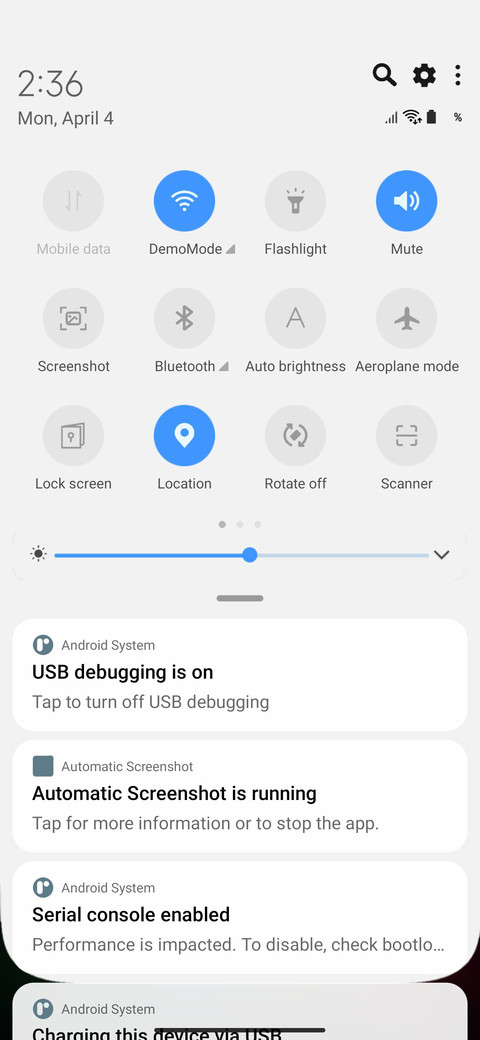The height and width of the screenshot is (1040, 480).
Task: Turn on Aeroplane mode
Action: pos(406,318)
